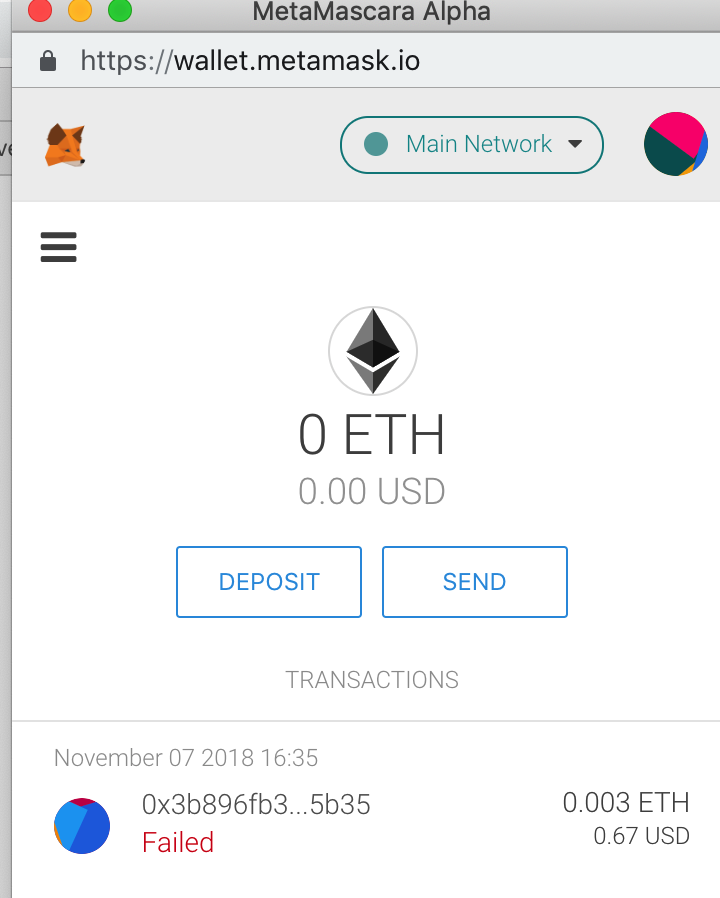The width and height of the screenshot is (720, 898).
Task: Open the Main Network dropdown
Action: pyautogui.click(x=472, y=145)
